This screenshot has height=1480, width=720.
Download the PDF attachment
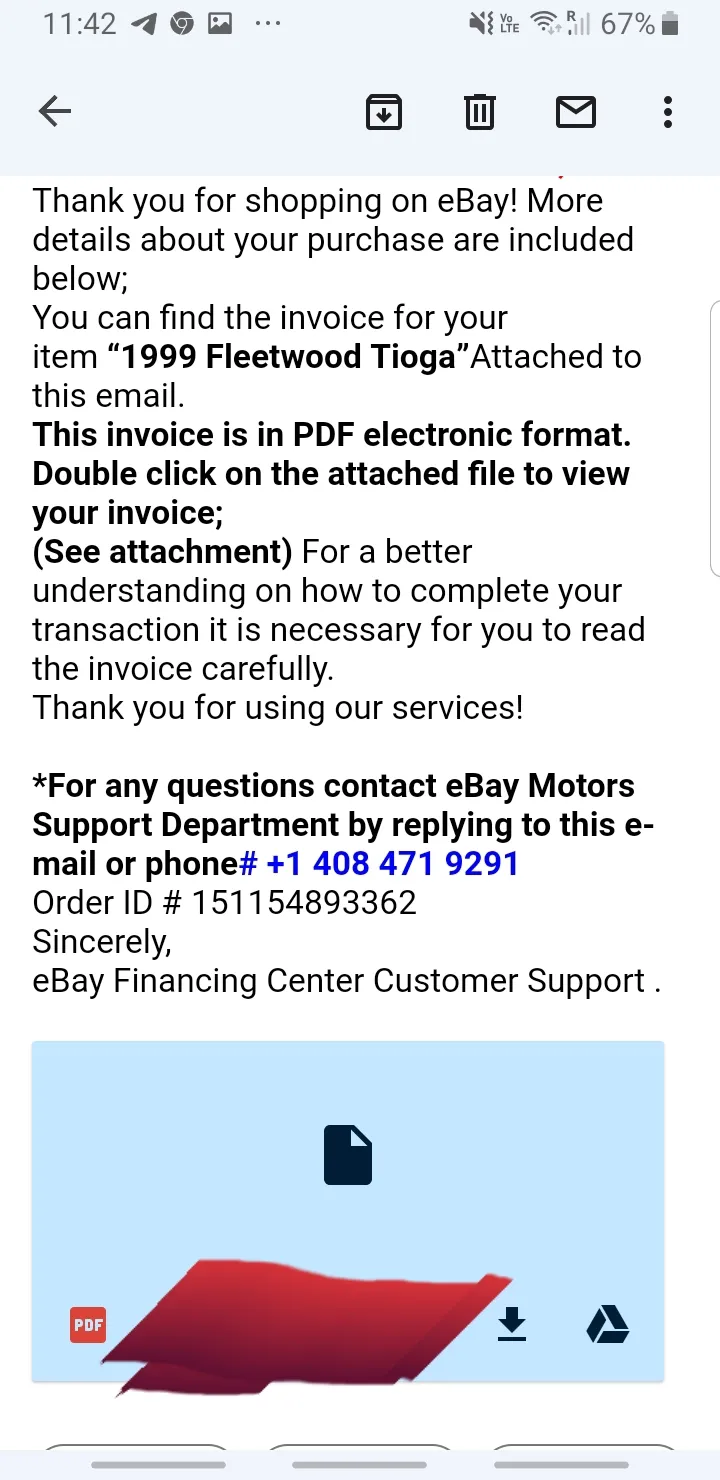(x=512, y=1325)
